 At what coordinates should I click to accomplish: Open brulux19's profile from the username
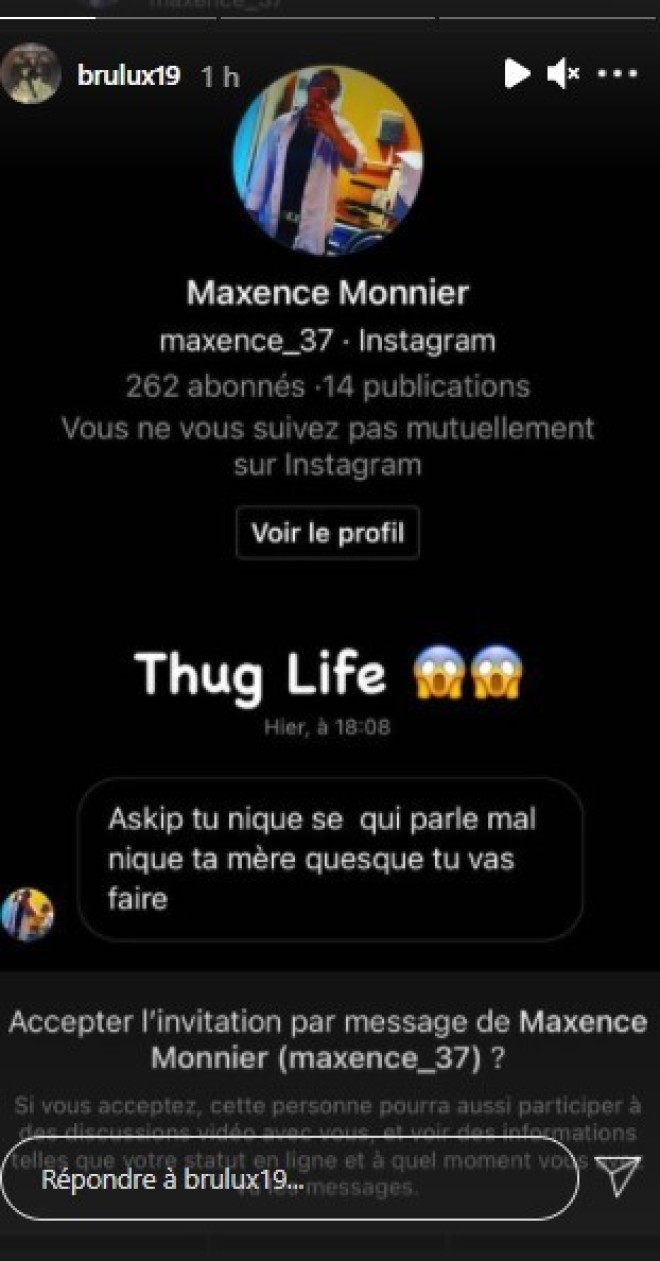click(129, 76)
